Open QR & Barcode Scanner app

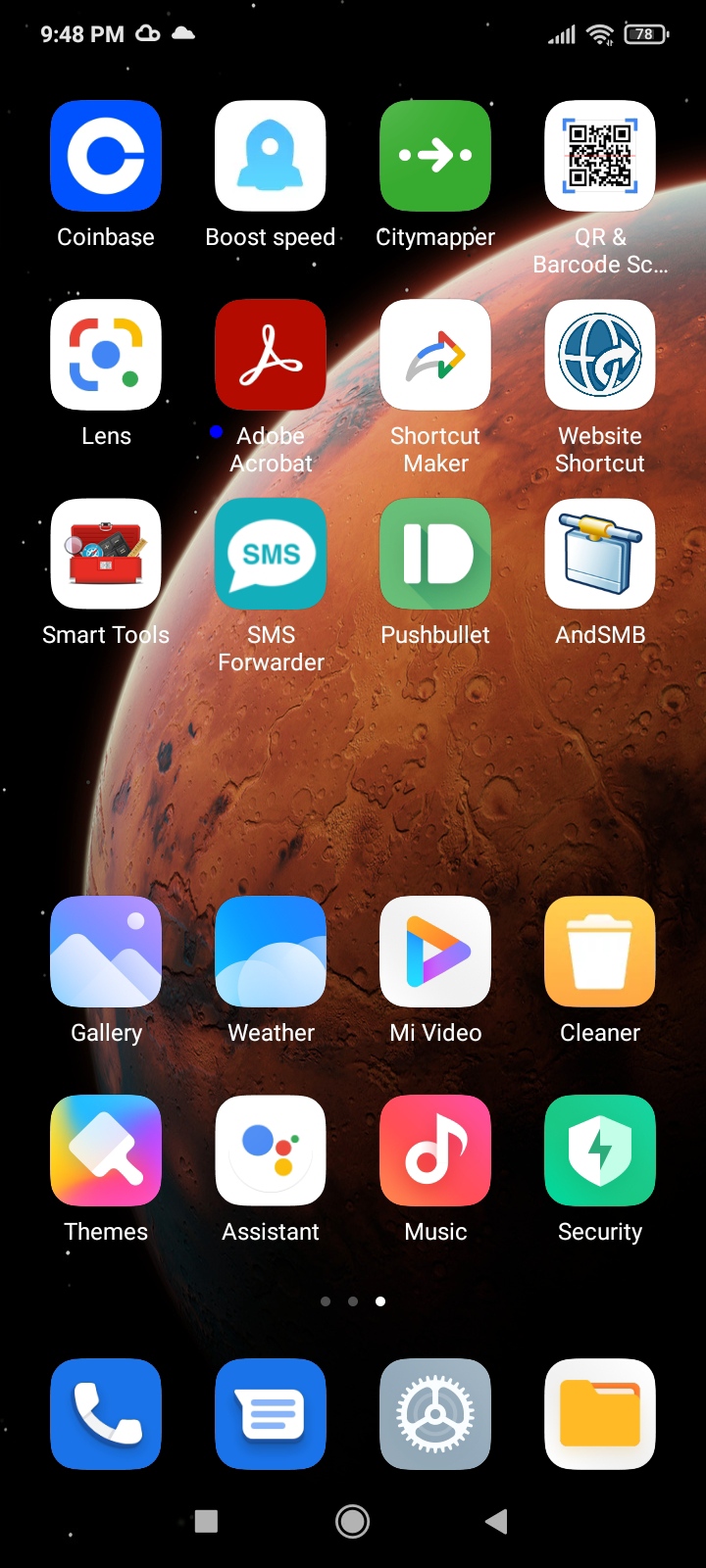[x=600, y=156]
